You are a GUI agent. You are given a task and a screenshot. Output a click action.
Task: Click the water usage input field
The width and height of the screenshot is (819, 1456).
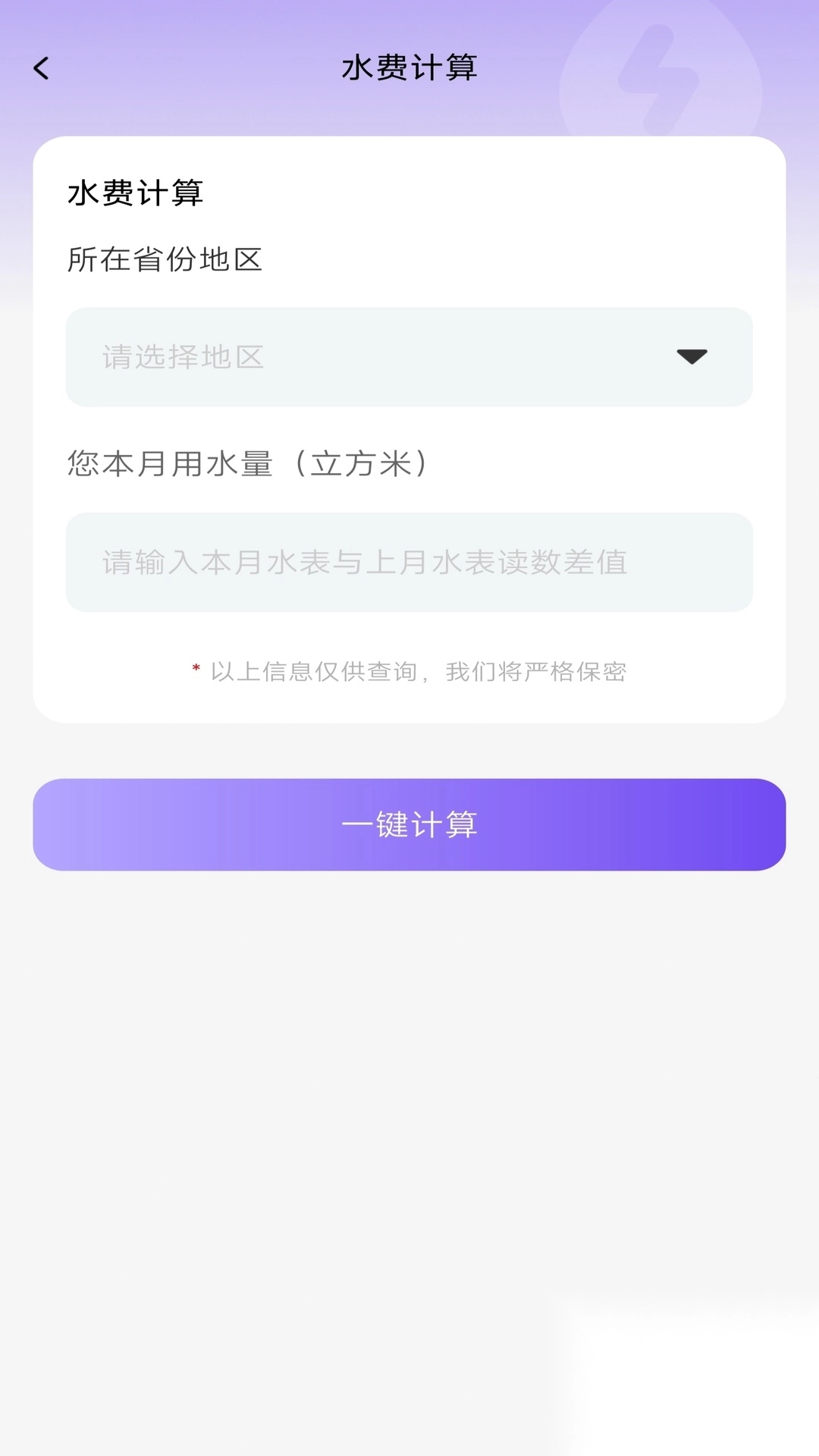click(x=409, y=562)
